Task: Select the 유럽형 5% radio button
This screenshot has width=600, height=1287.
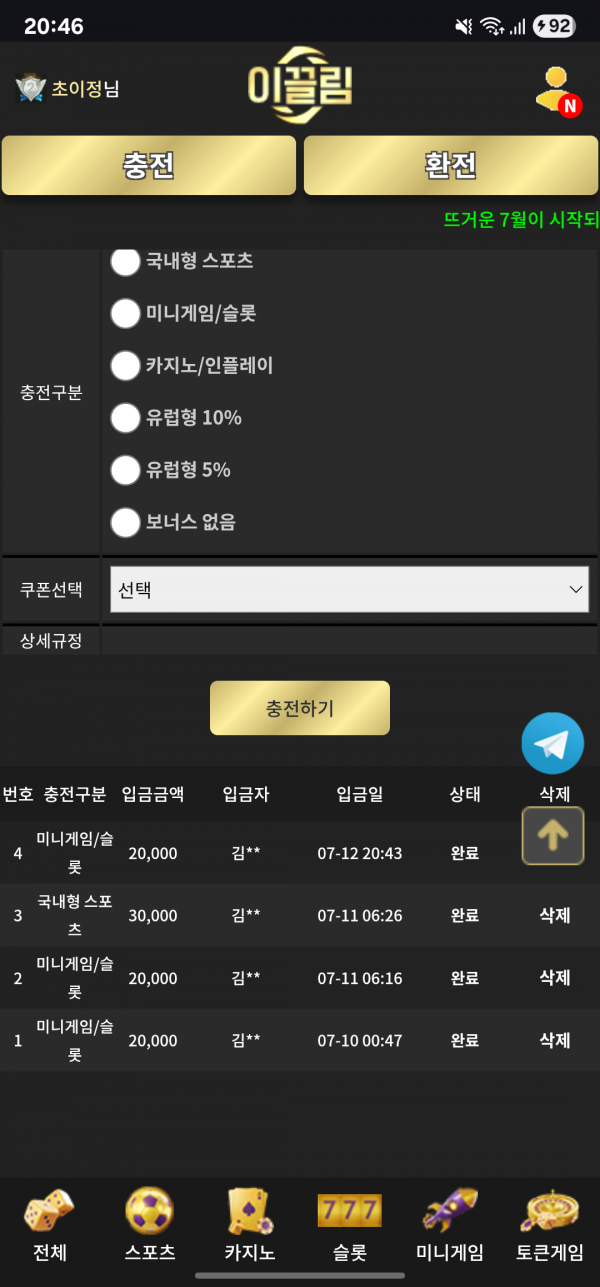Action: [x=125, y=469]
